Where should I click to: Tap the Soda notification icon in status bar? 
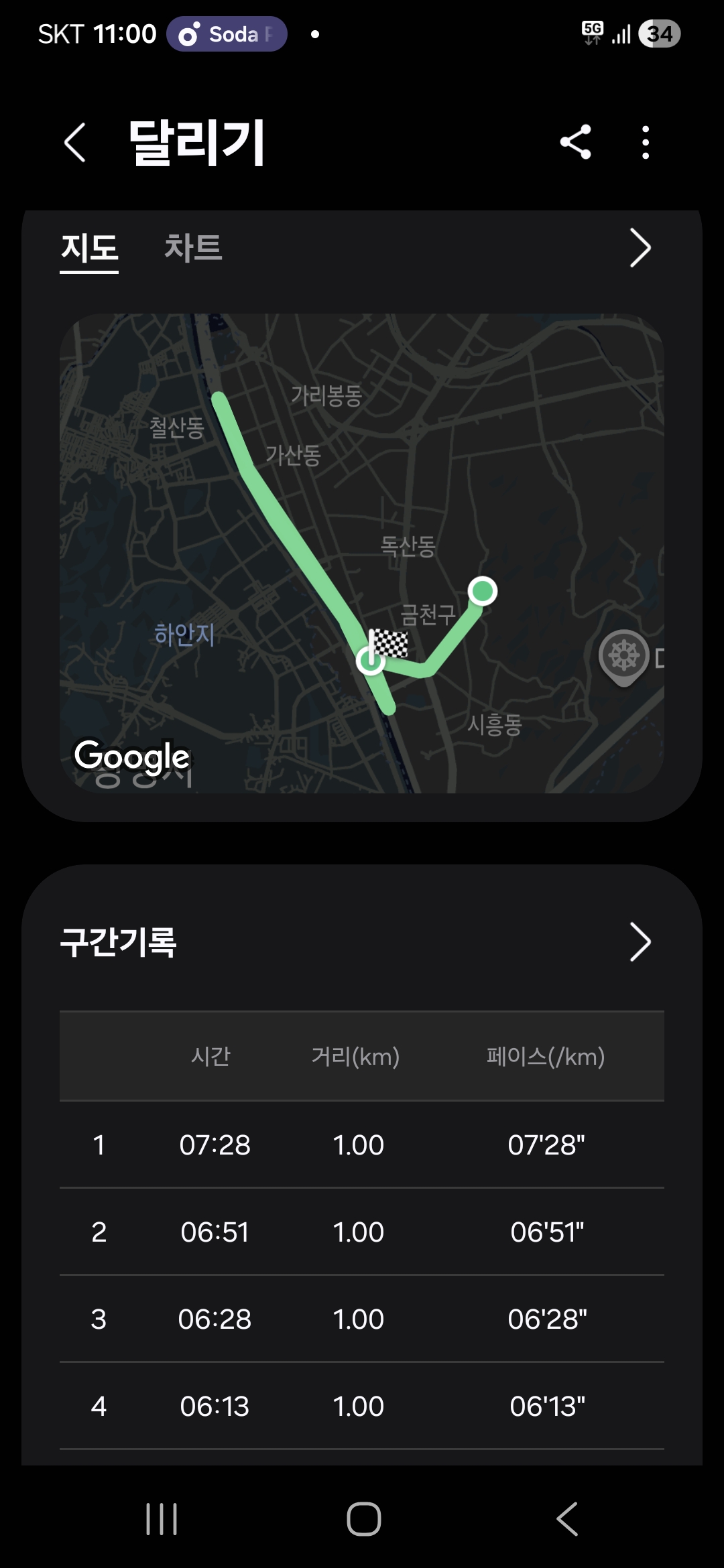click(190, 32)
